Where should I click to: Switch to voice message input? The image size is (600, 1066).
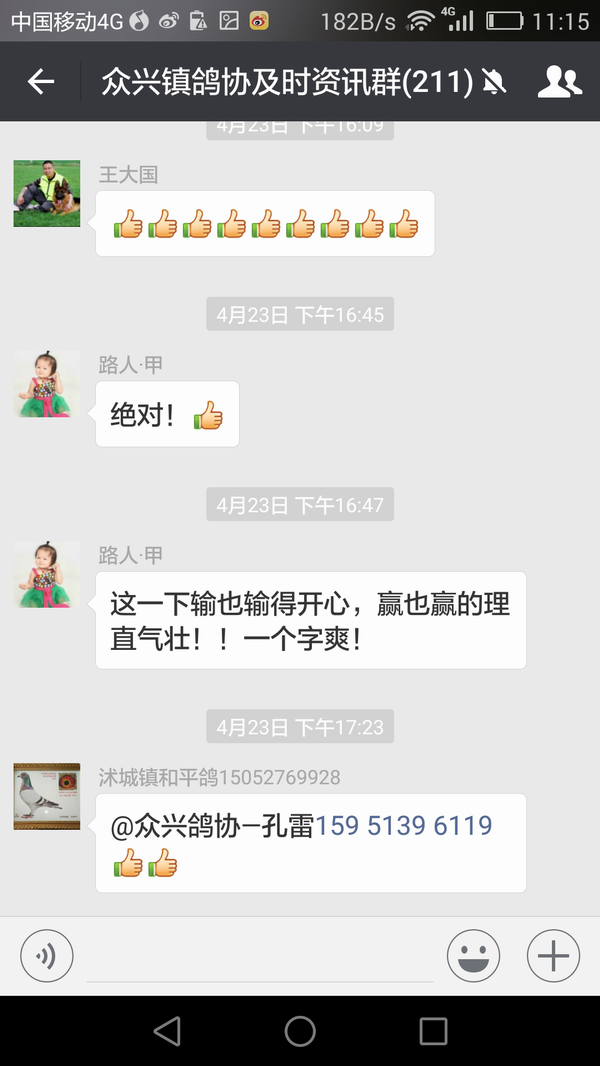point(47,956)
